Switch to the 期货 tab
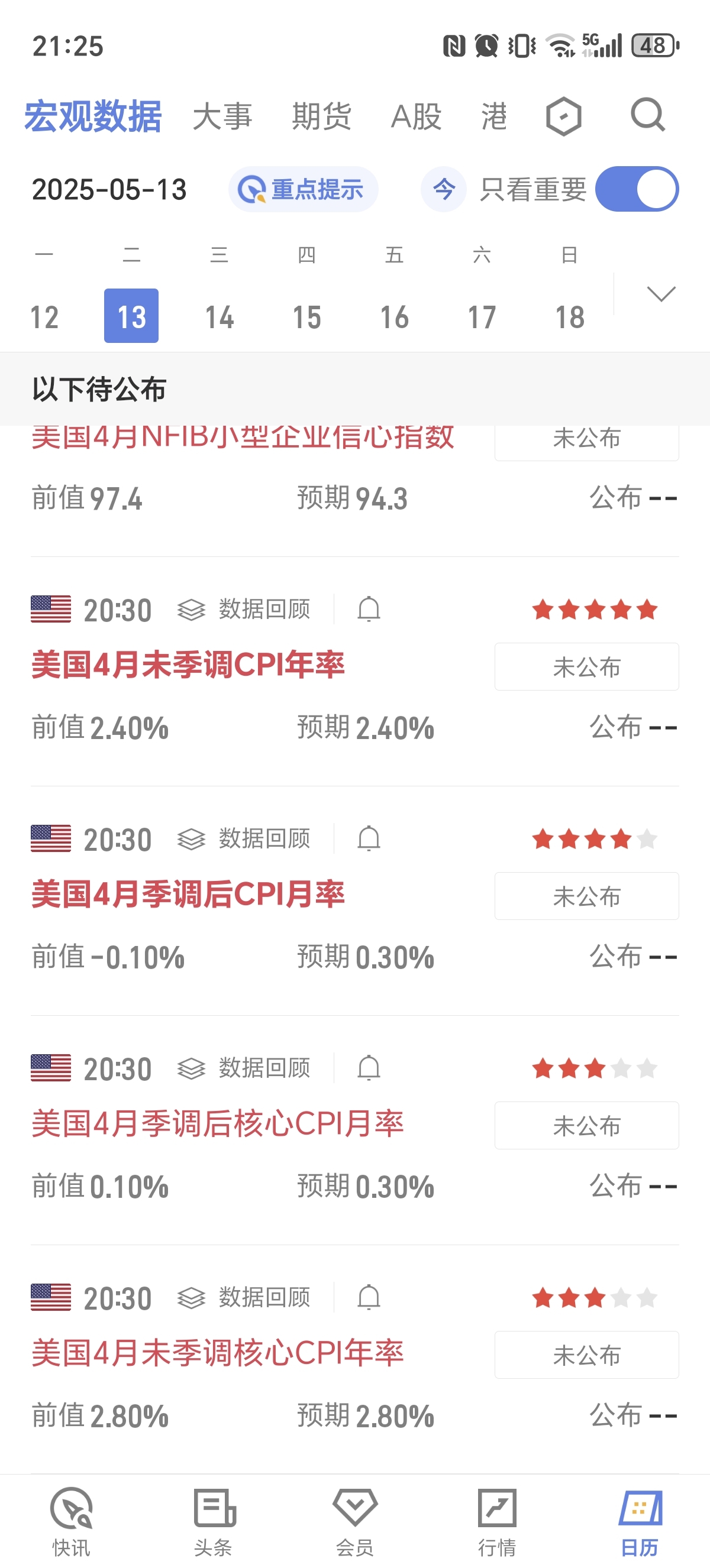 pyautogui.click(x=322, y=116)
